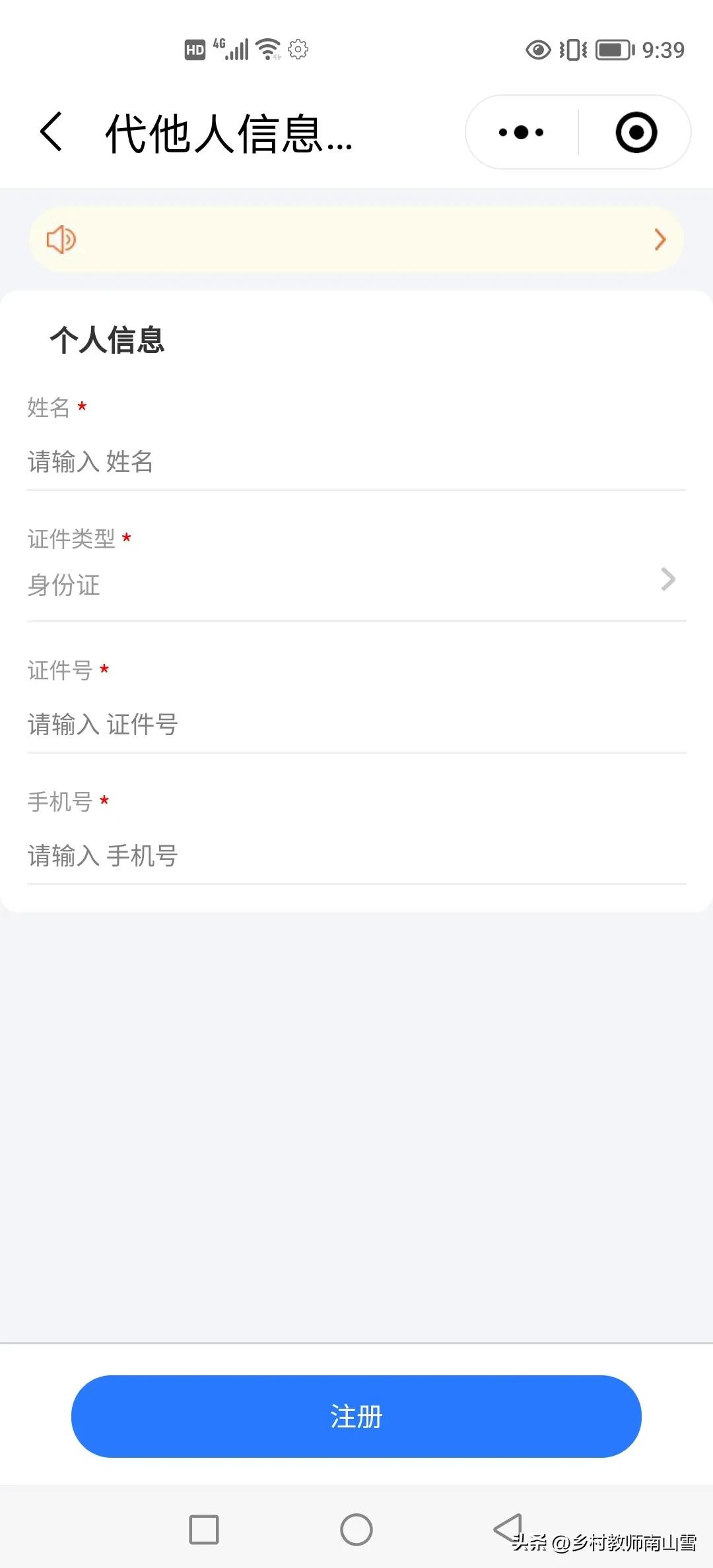Tap the 个人信息 section header
Image resolution: width=713 pixels, height=1568 pixels.
(x=108, y=340)
